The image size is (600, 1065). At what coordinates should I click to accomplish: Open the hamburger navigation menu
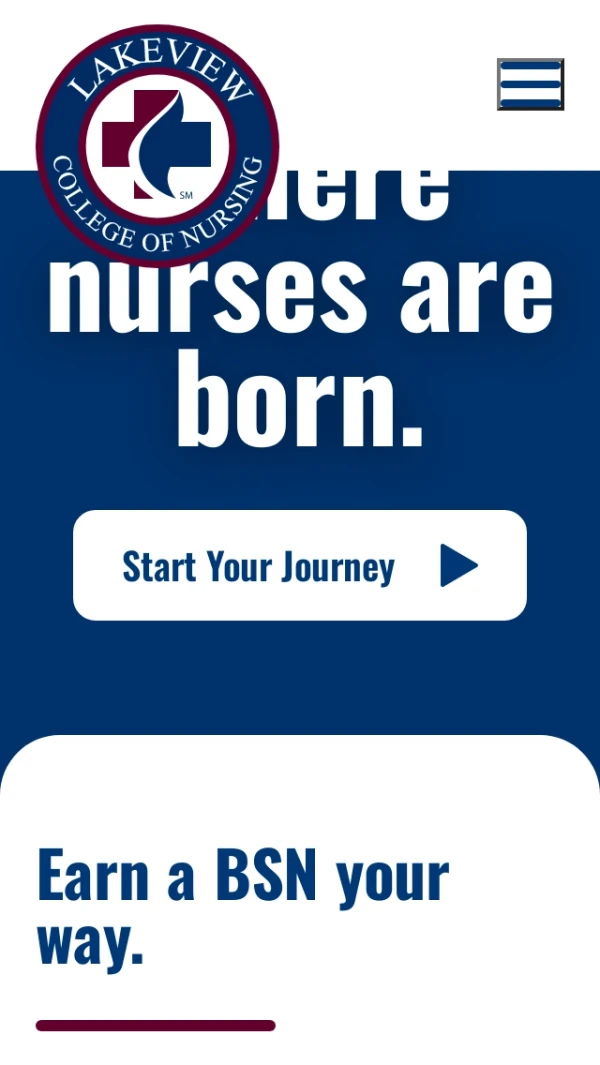pos(530,84)
